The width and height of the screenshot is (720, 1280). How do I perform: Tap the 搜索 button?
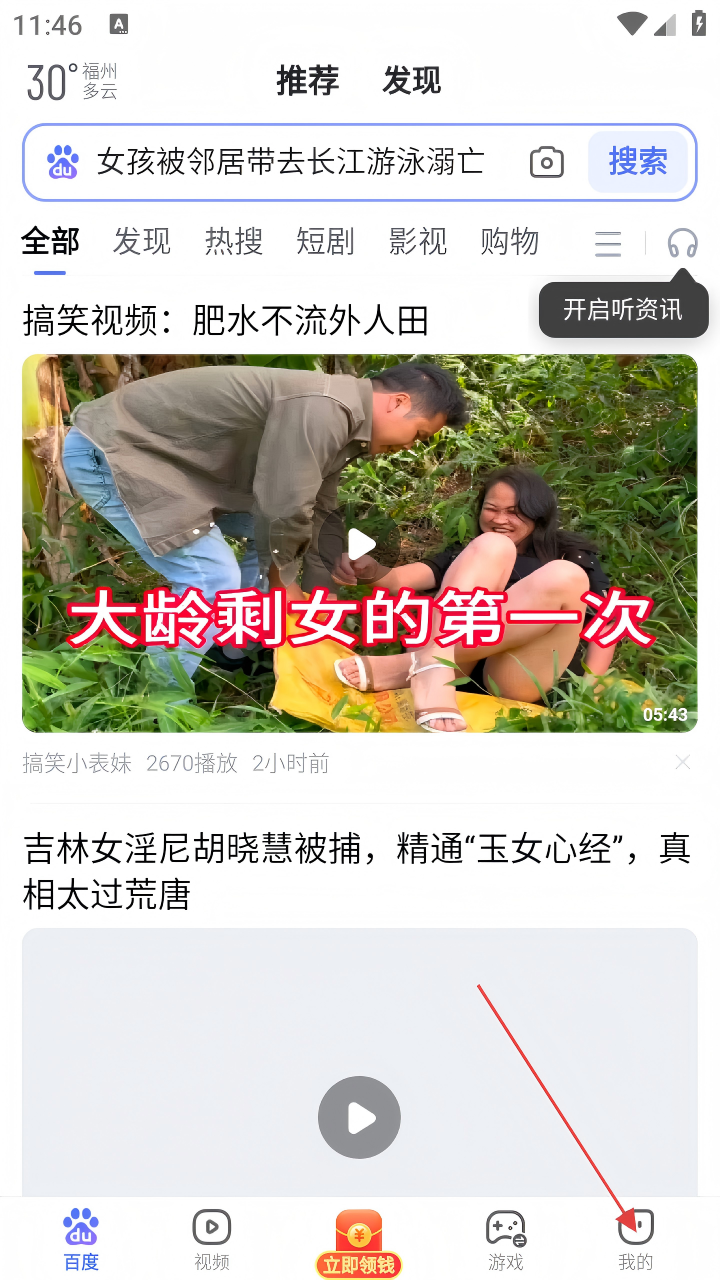tap(637, 162)
